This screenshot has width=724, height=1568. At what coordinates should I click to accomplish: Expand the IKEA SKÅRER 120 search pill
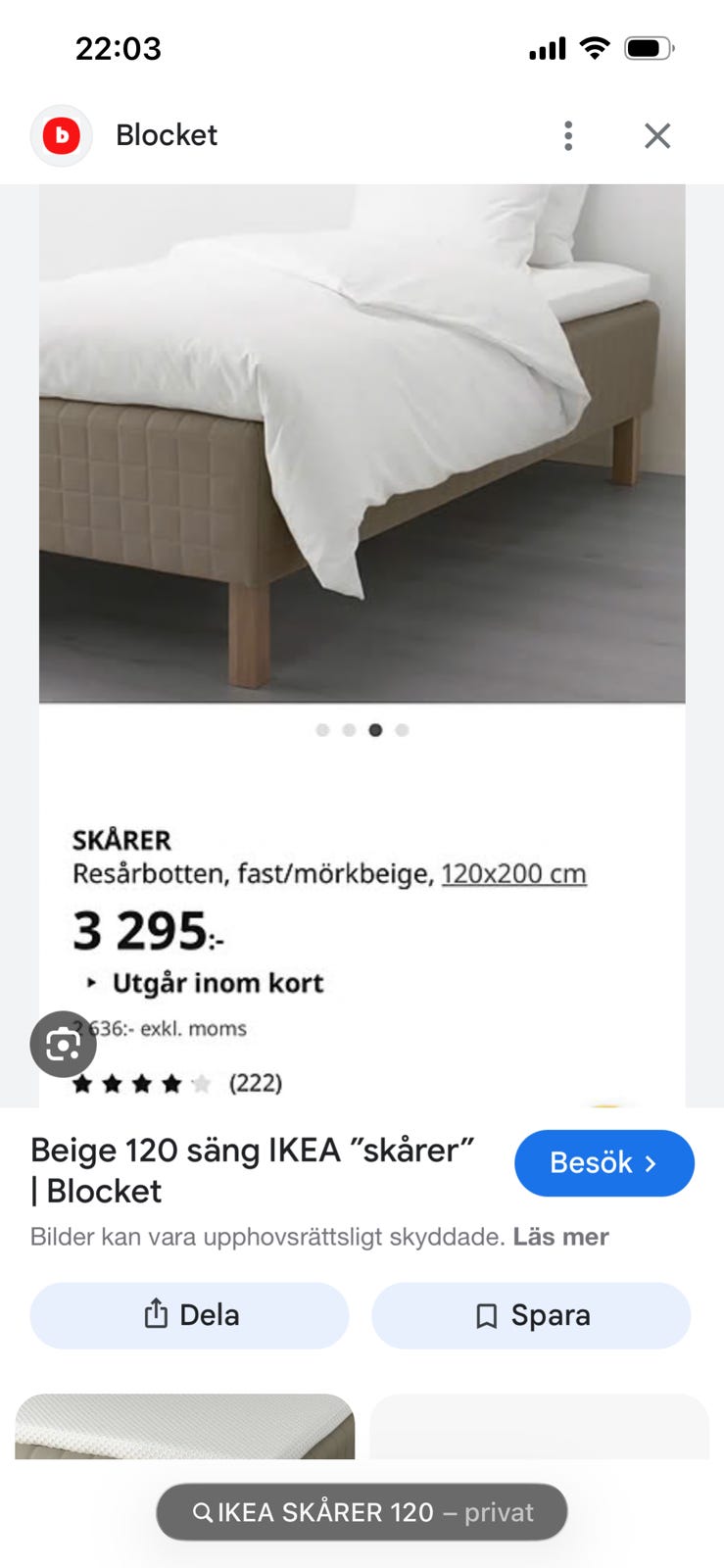point(361,1512)
